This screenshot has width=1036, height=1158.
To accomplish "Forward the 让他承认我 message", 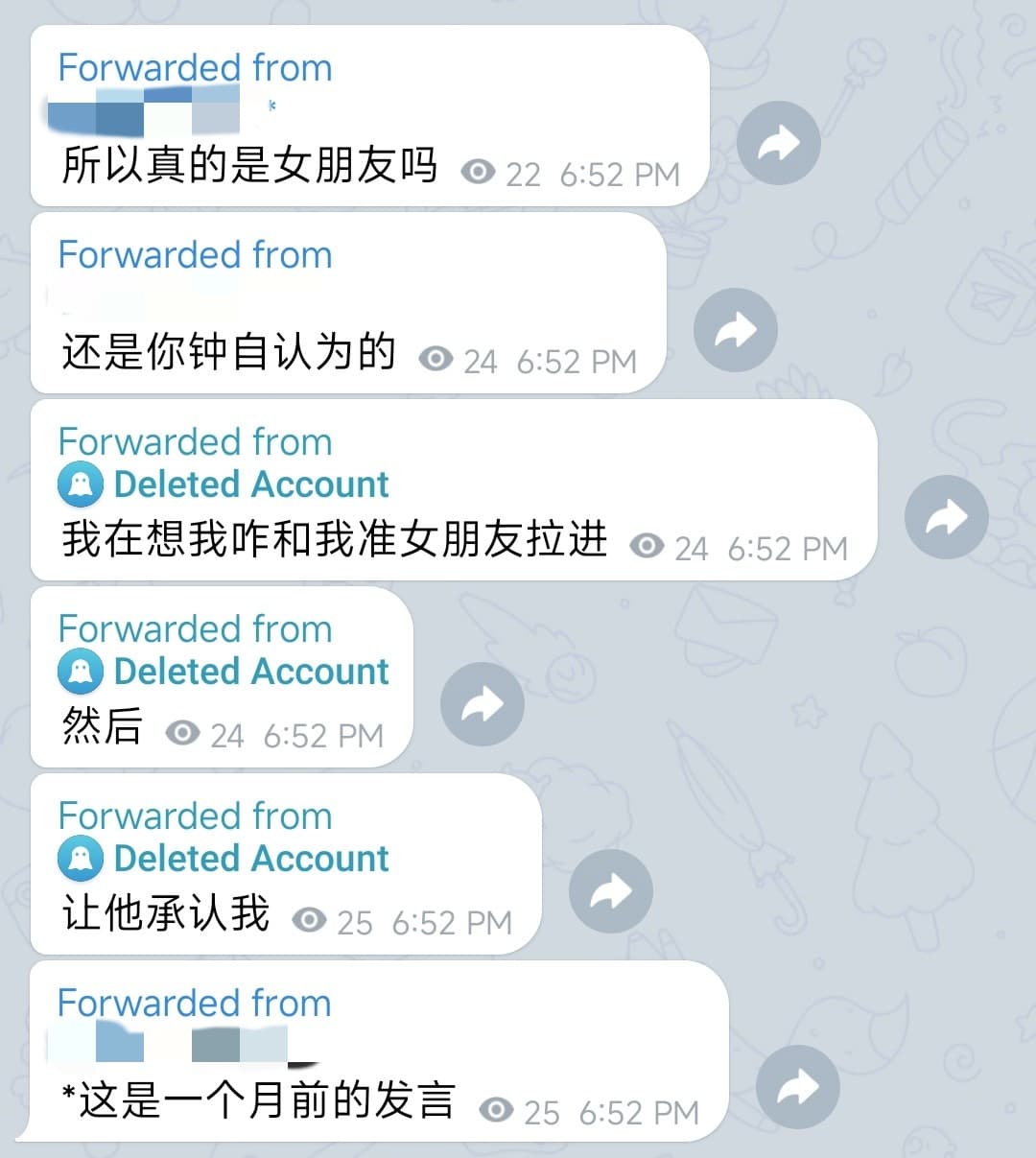I will coord(610,891).
